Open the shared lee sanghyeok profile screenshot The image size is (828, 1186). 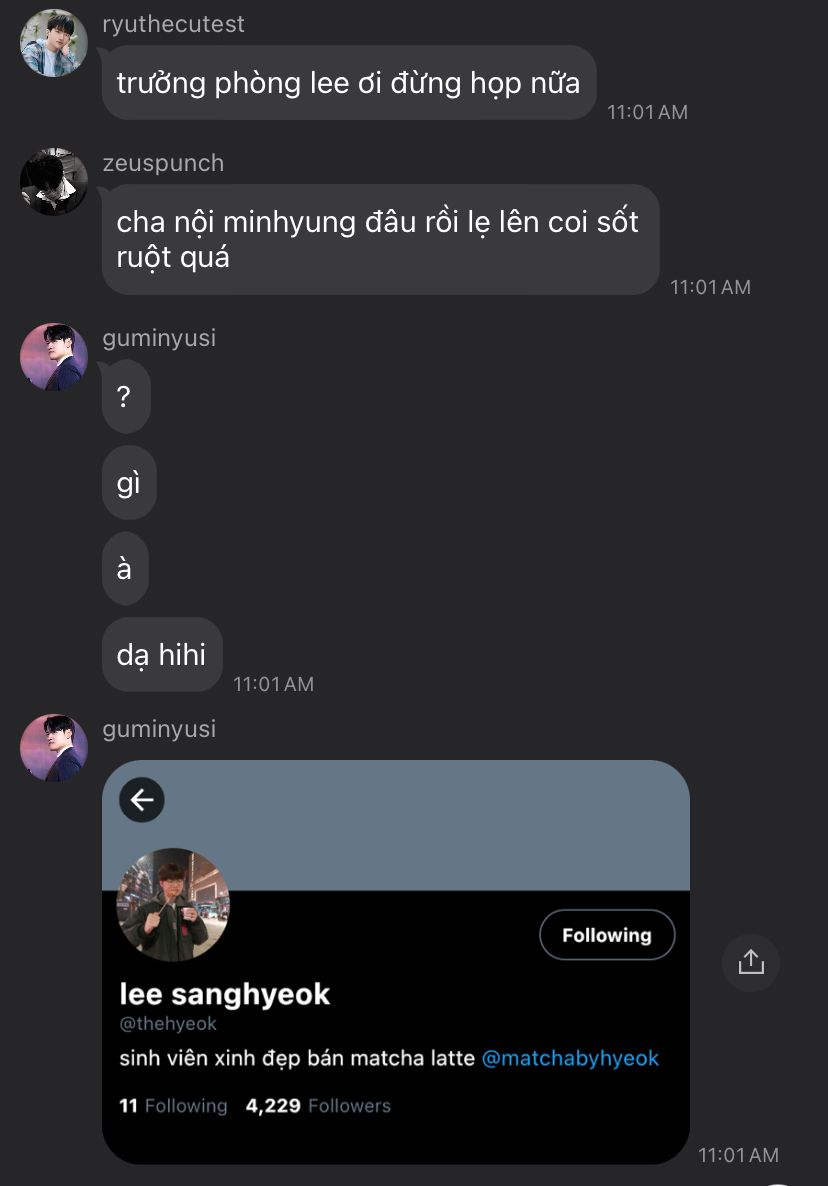(x=396, y=962)
